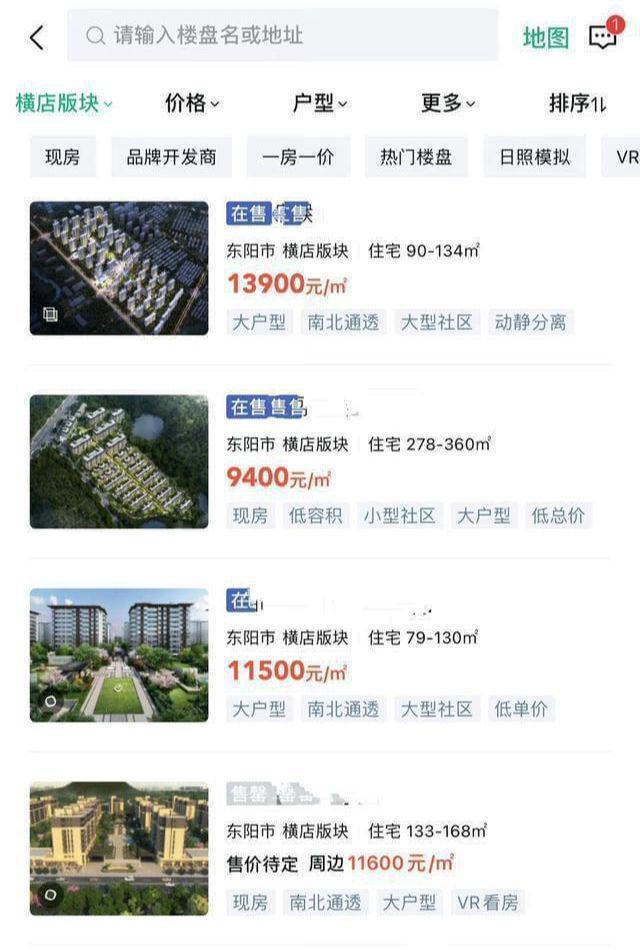
Task: Open the 排序 sort options
Action: pos(577,103)
